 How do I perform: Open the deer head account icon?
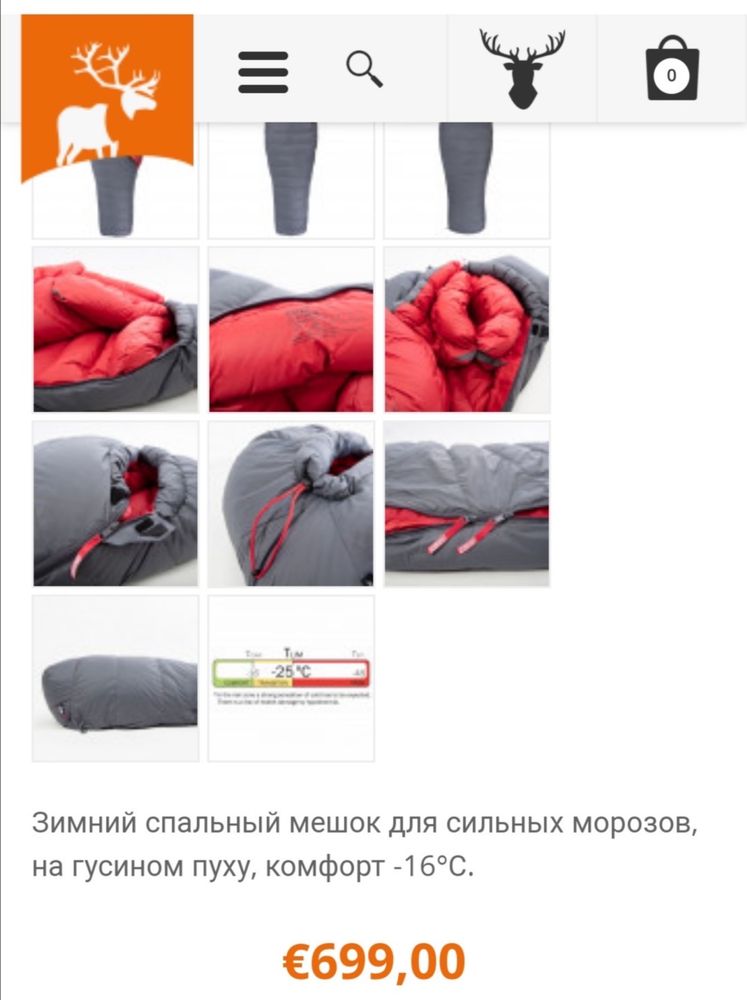pyautogui.click(x=521, y=69)
